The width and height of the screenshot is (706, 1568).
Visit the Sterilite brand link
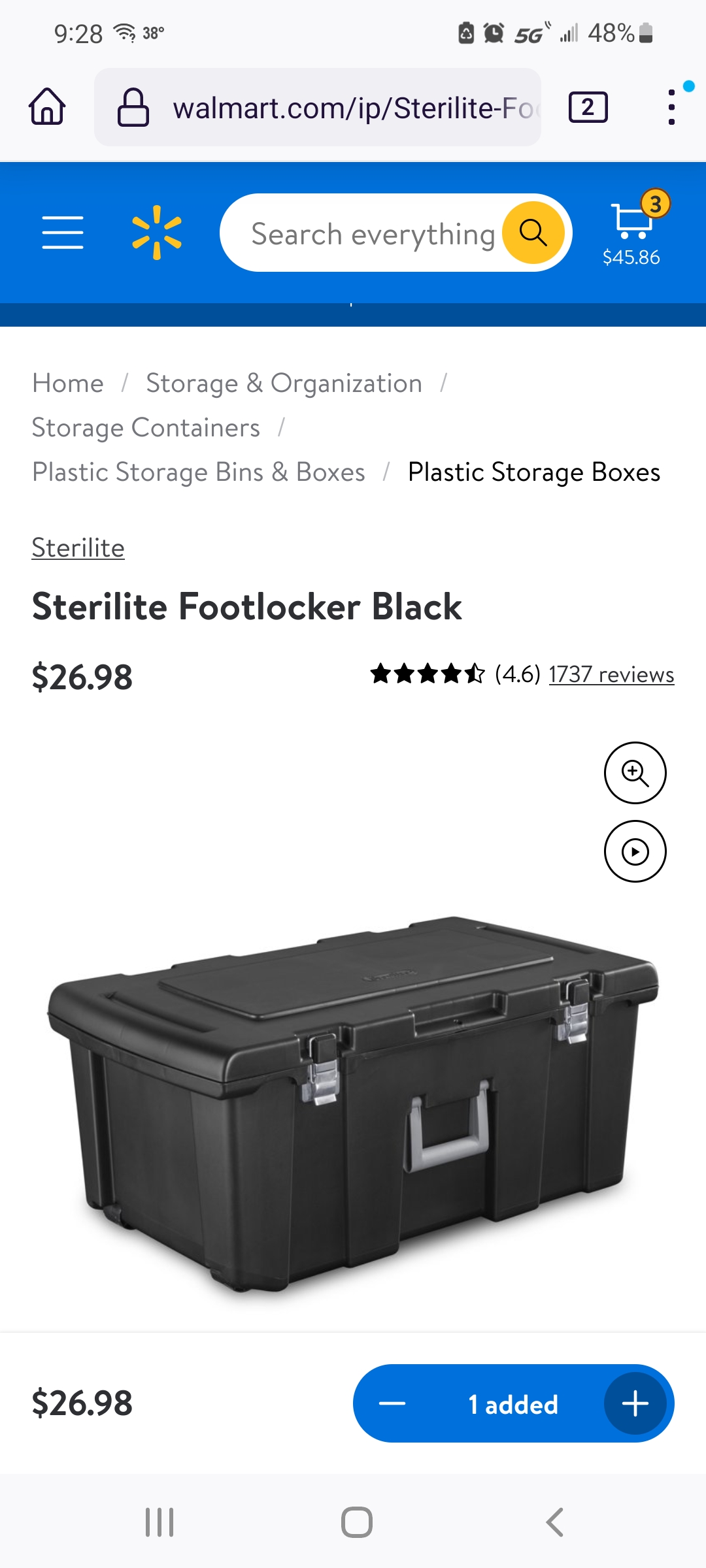tap(78, 547)
